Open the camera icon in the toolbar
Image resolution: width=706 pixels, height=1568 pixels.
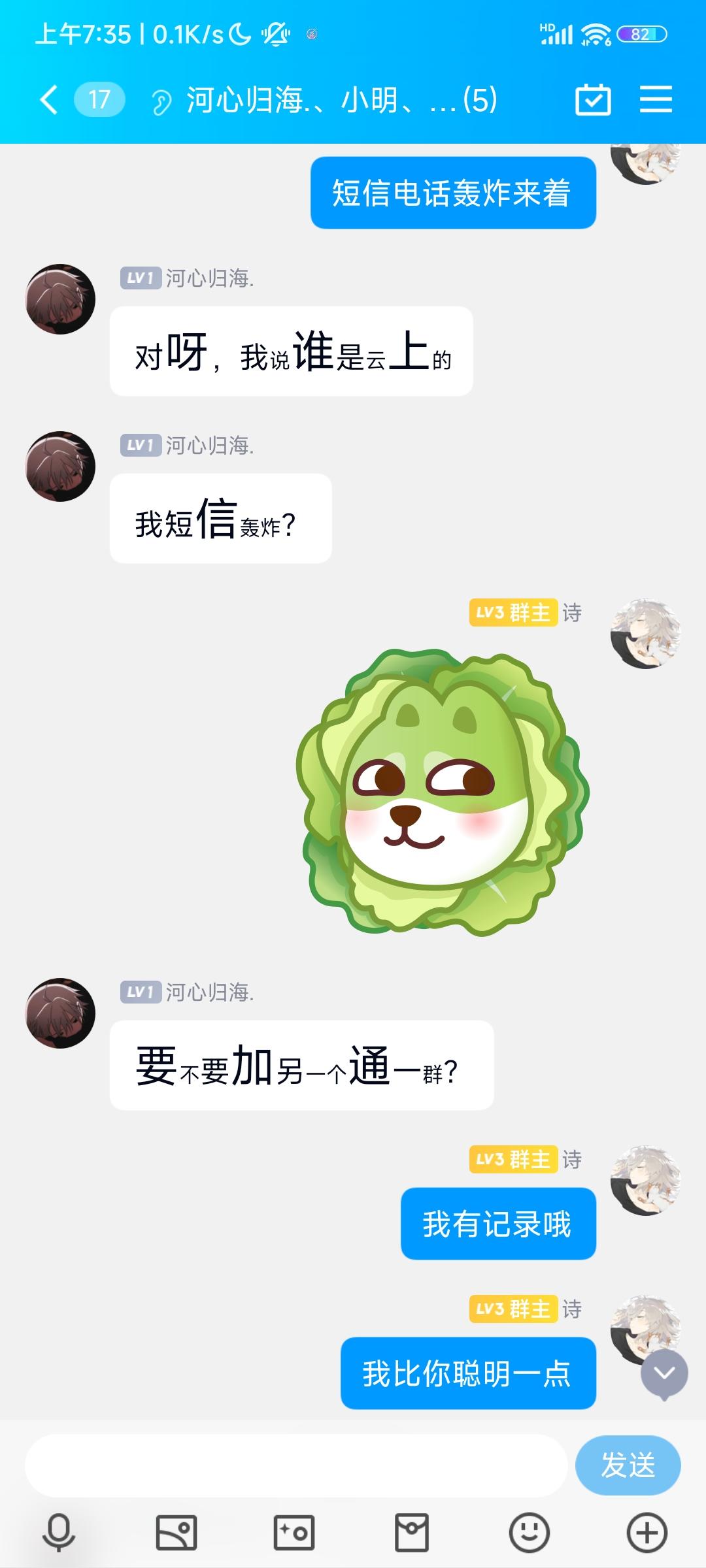[x=293, y=1531]
